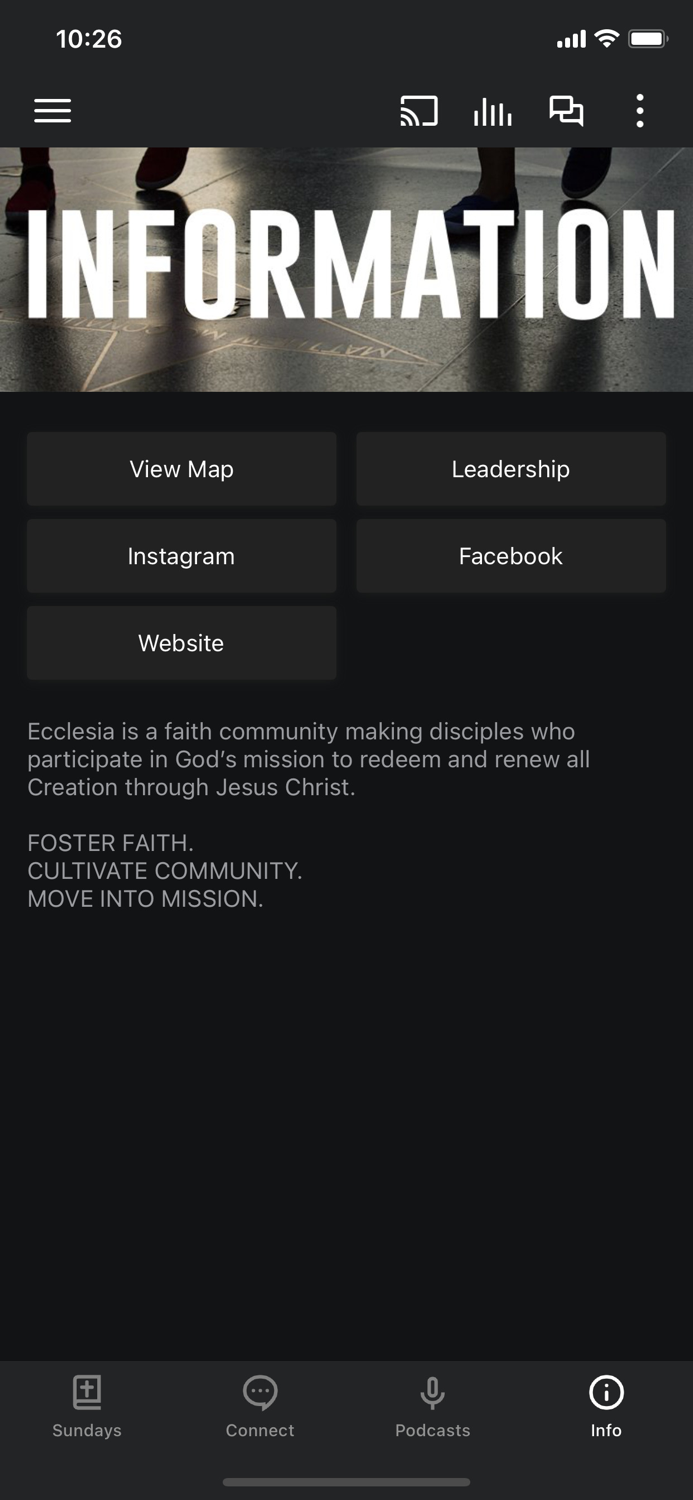Tap the cast screen icon
This screenshot has width=693, height=1500.
pos(419,111)
